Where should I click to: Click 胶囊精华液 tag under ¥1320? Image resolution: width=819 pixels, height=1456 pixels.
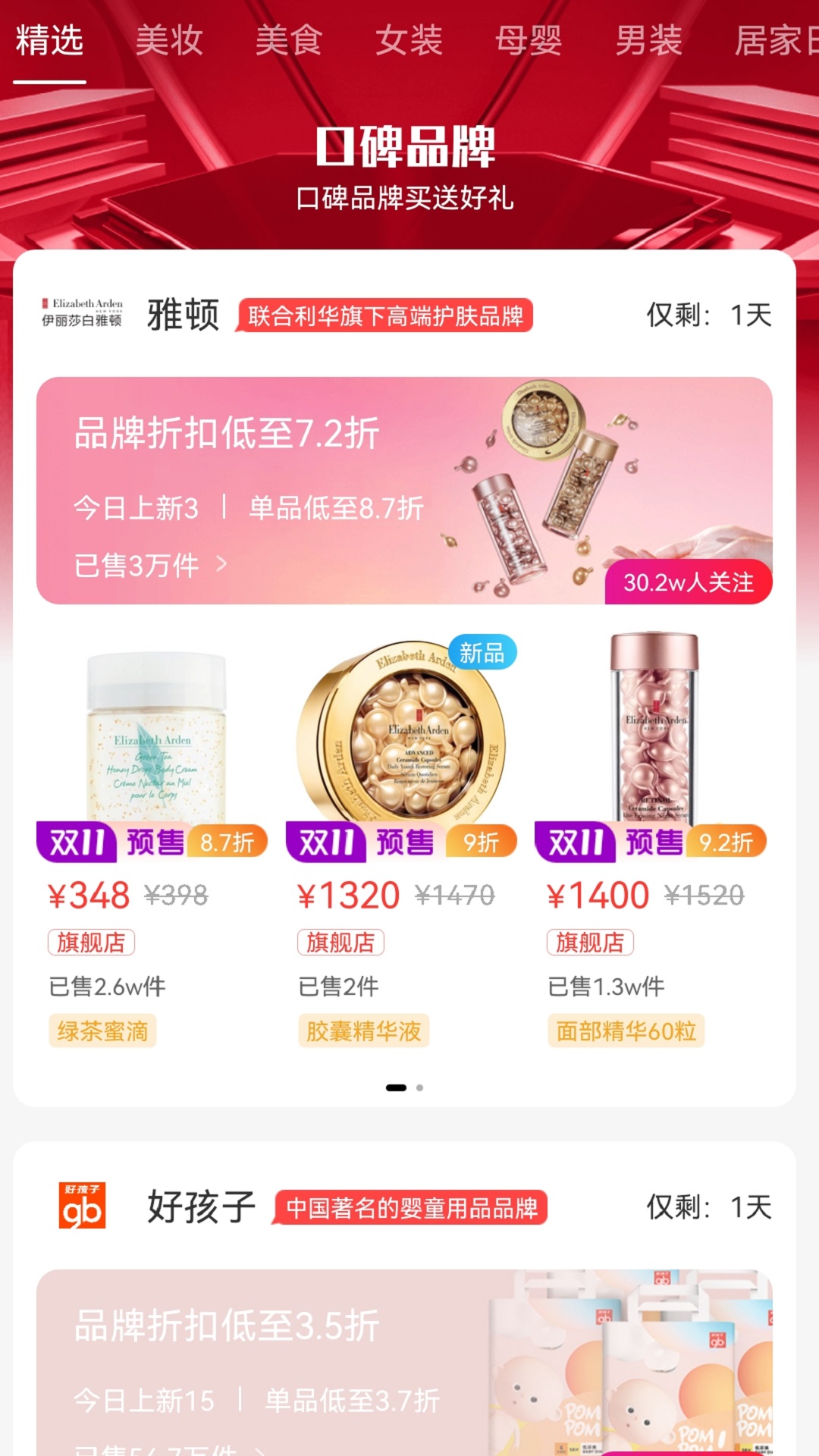click(364, 1031)
